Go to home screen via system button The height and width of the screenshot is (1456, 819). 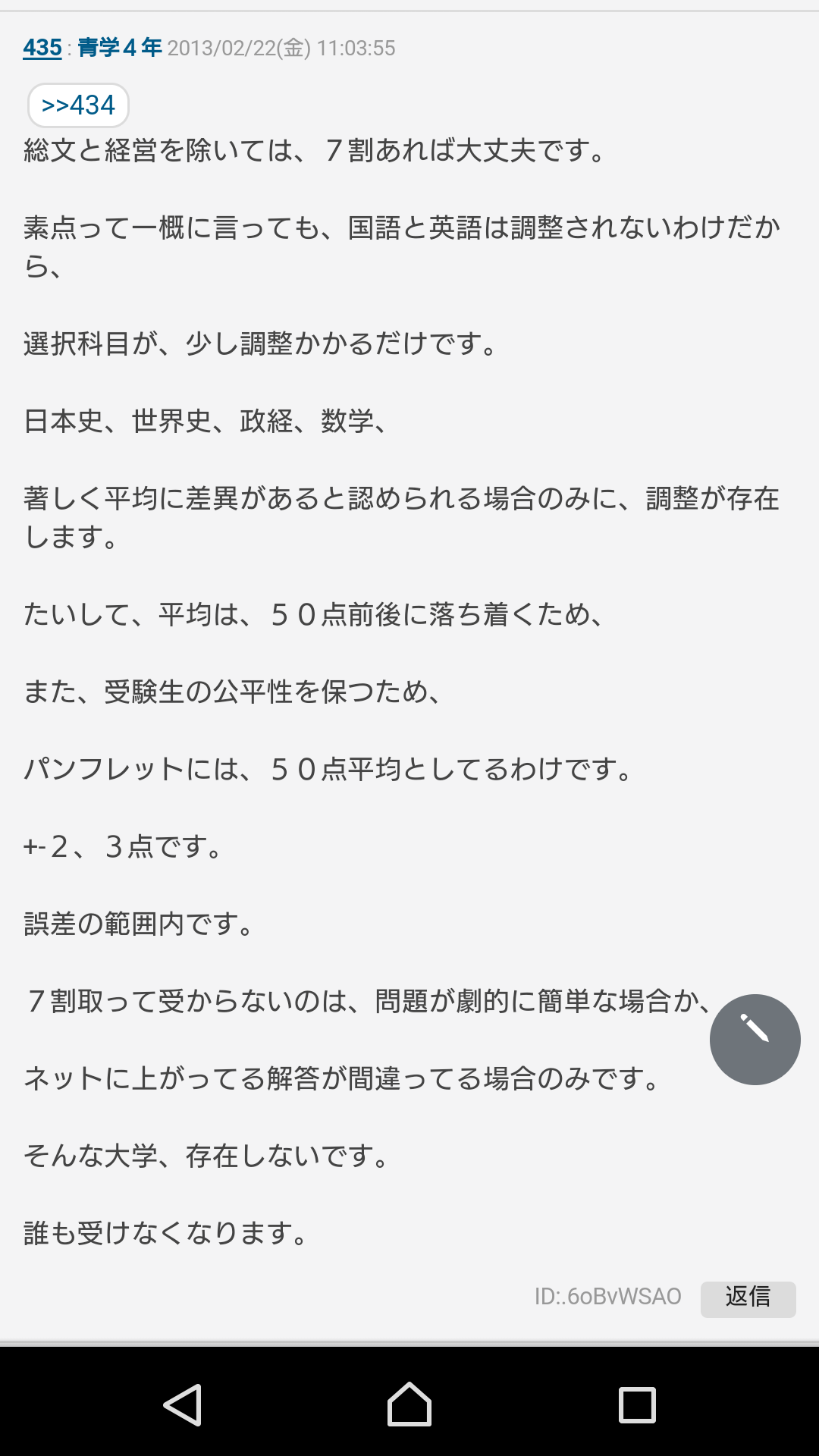click(409, 1404)
